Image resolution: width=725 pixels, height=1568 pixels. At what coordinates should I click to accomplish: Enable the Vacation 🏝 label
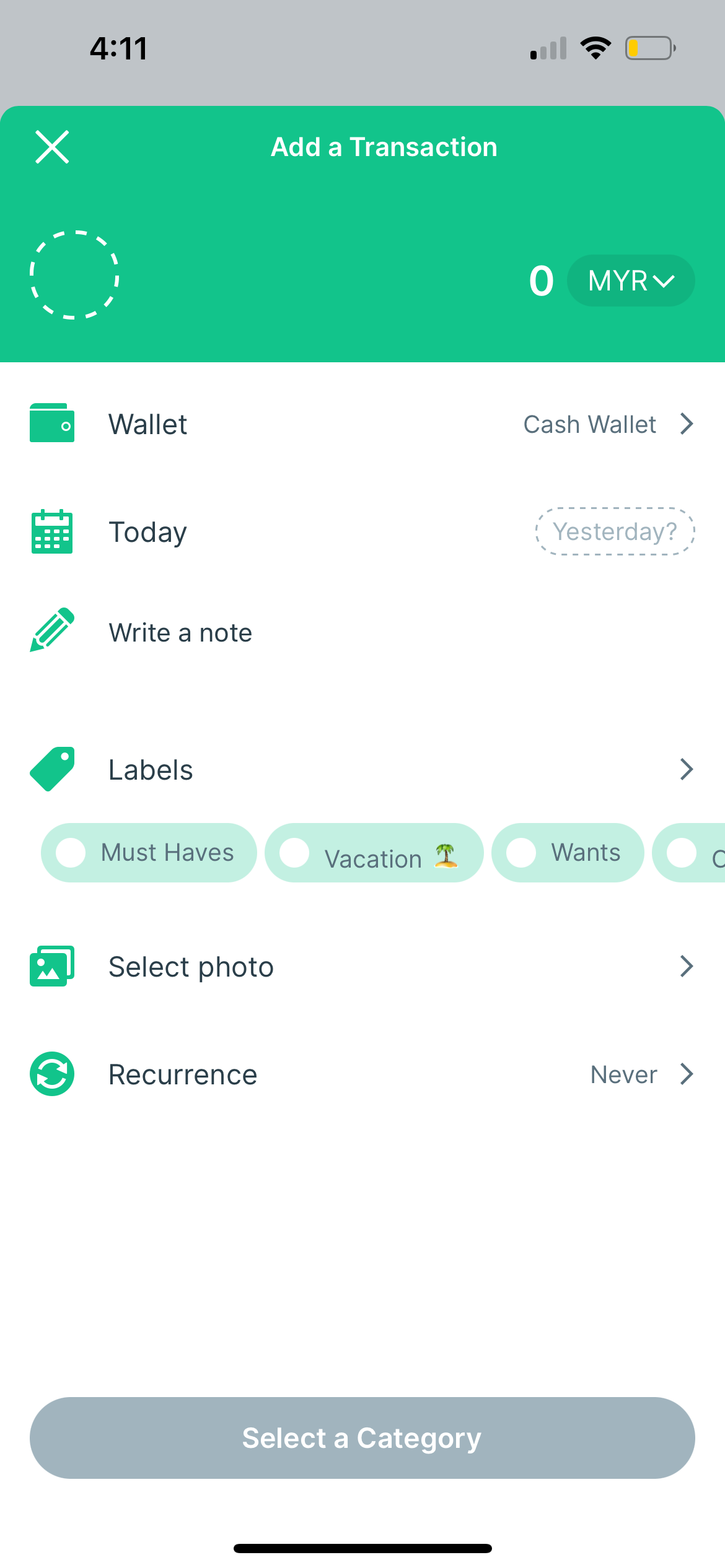tap(374, 854)
